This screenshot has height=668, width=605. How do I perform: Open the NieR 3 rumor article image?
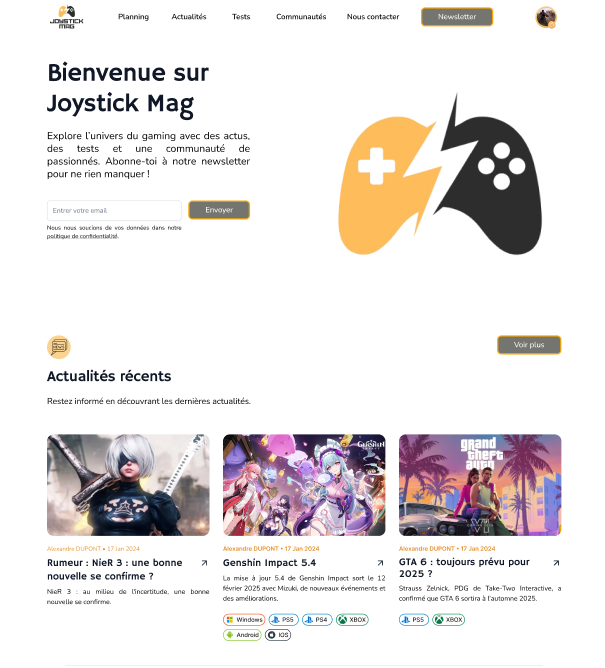point(128,485)
